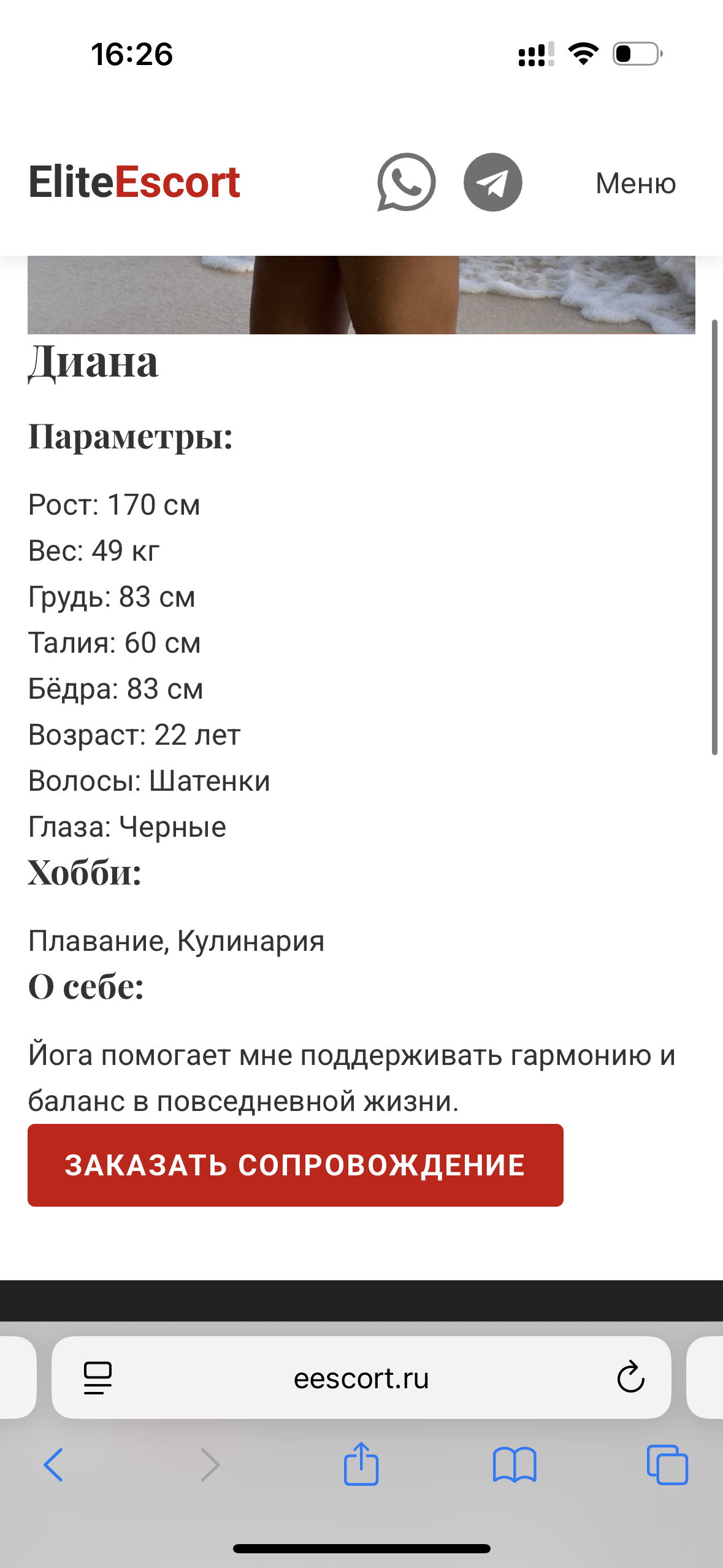Tap the eescort.ru address bar
This screenshot has height=1568, width=723.
(361, 1378)
